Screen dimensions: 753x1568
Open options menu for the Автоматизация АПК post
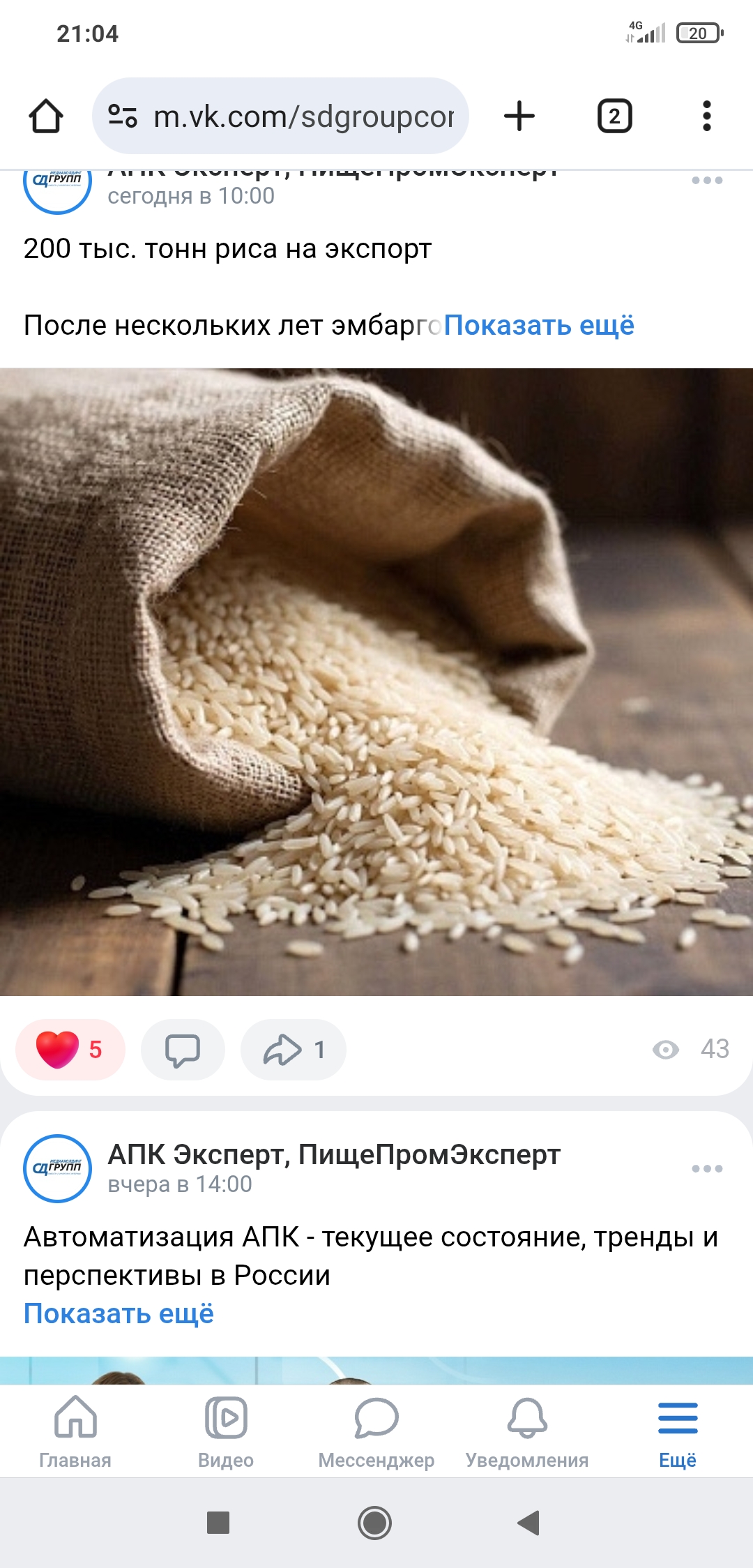click(x=706, y=1168)
